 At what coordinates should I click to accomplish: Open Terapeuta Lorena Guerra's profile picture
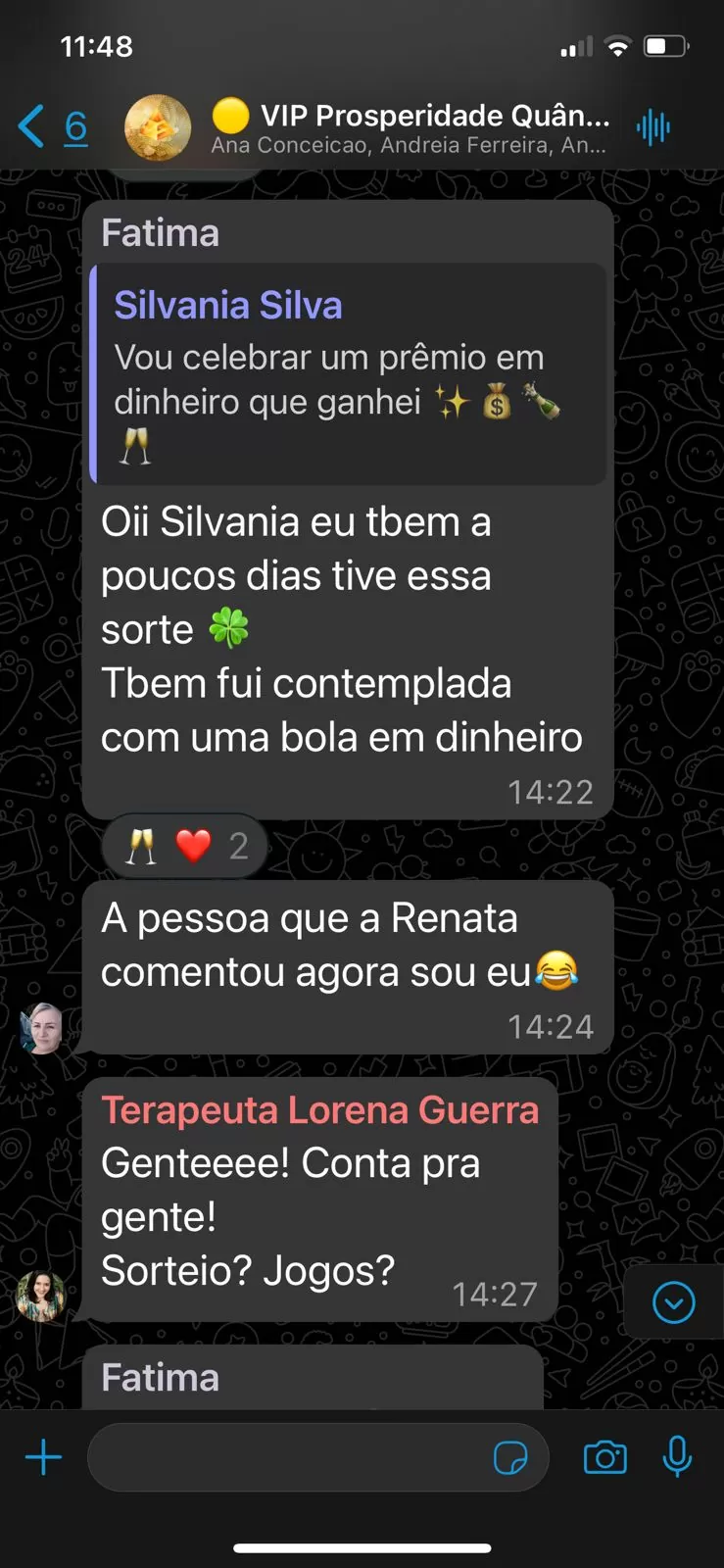tap(40, 1296)
